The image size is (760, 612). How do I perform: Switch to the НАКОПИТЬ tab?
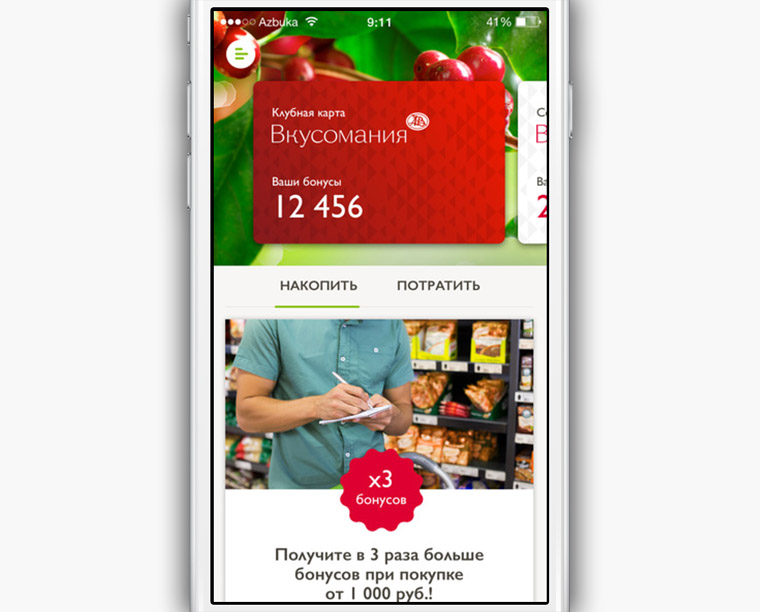[x=318, y=286]
